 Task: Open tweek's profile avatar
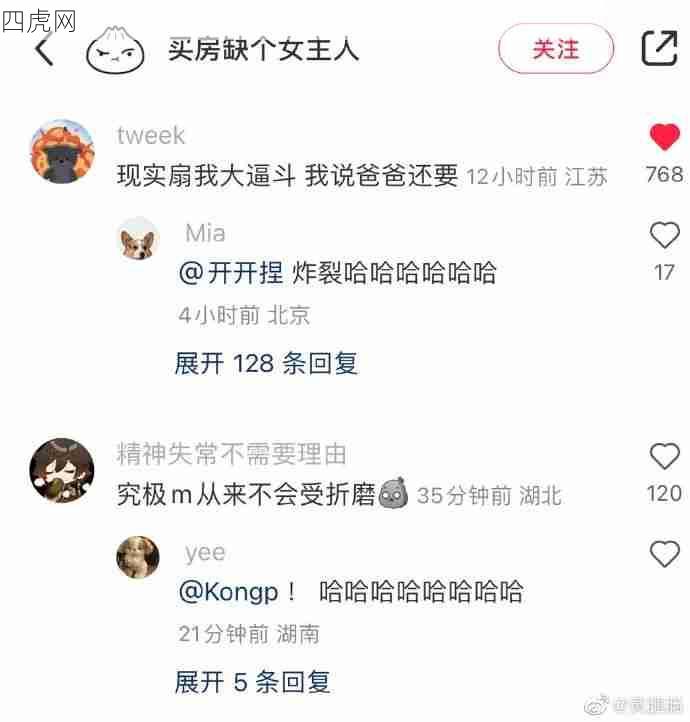click(63, 153)
